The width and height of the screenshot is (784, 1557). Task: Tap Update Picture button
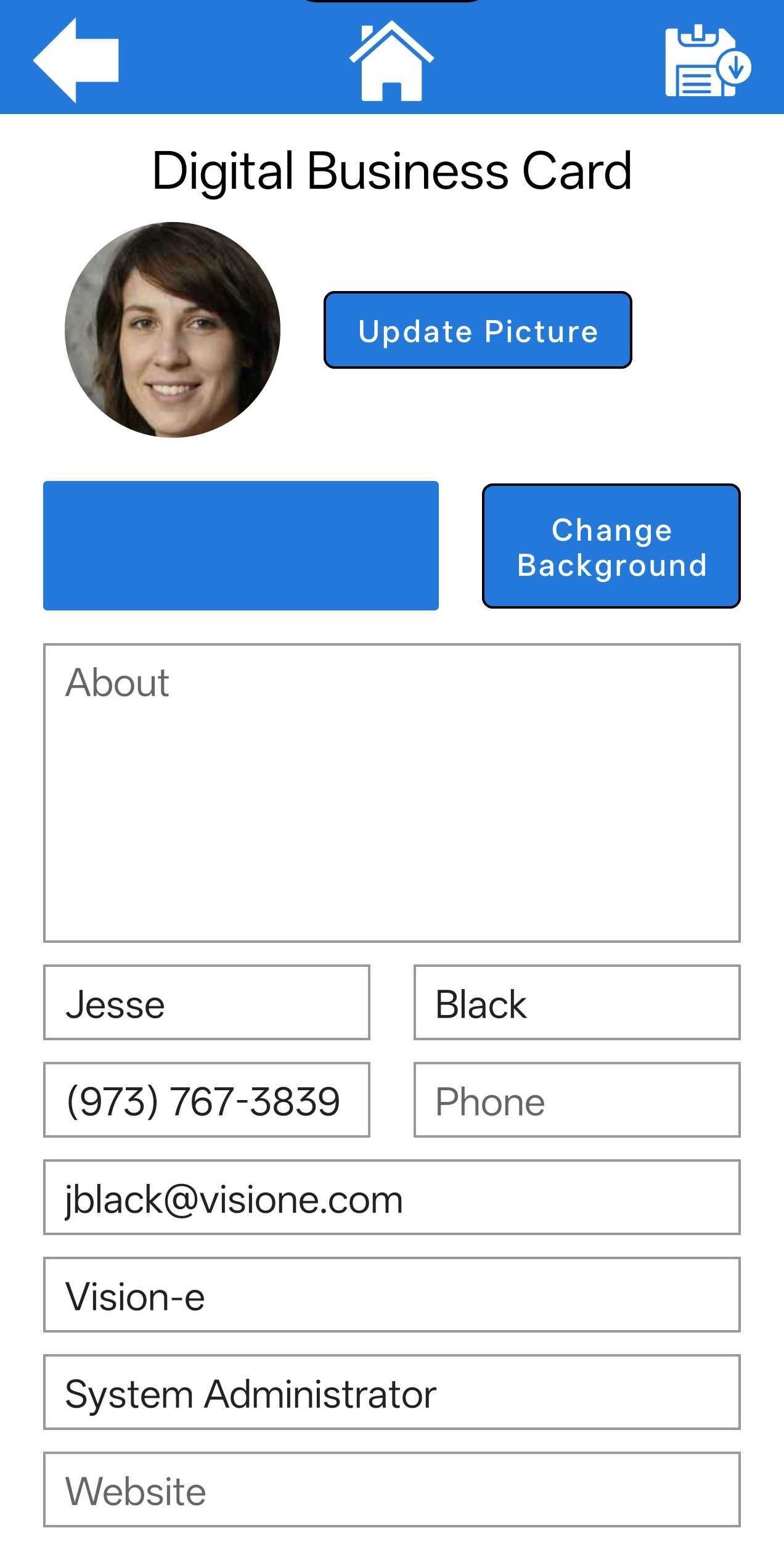[478, 330]
